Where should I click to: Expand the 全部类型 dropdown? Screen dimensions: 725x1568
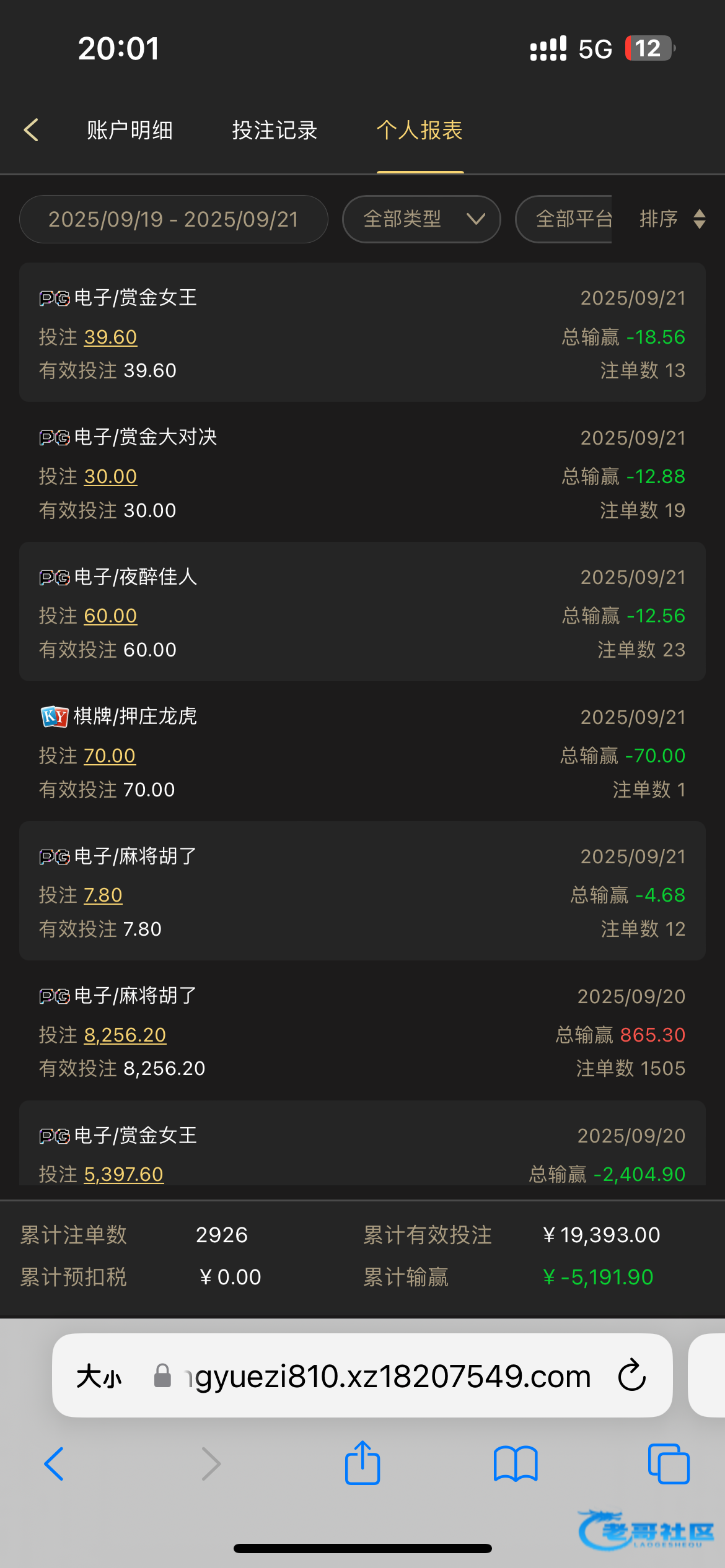[x=421, y=219]
